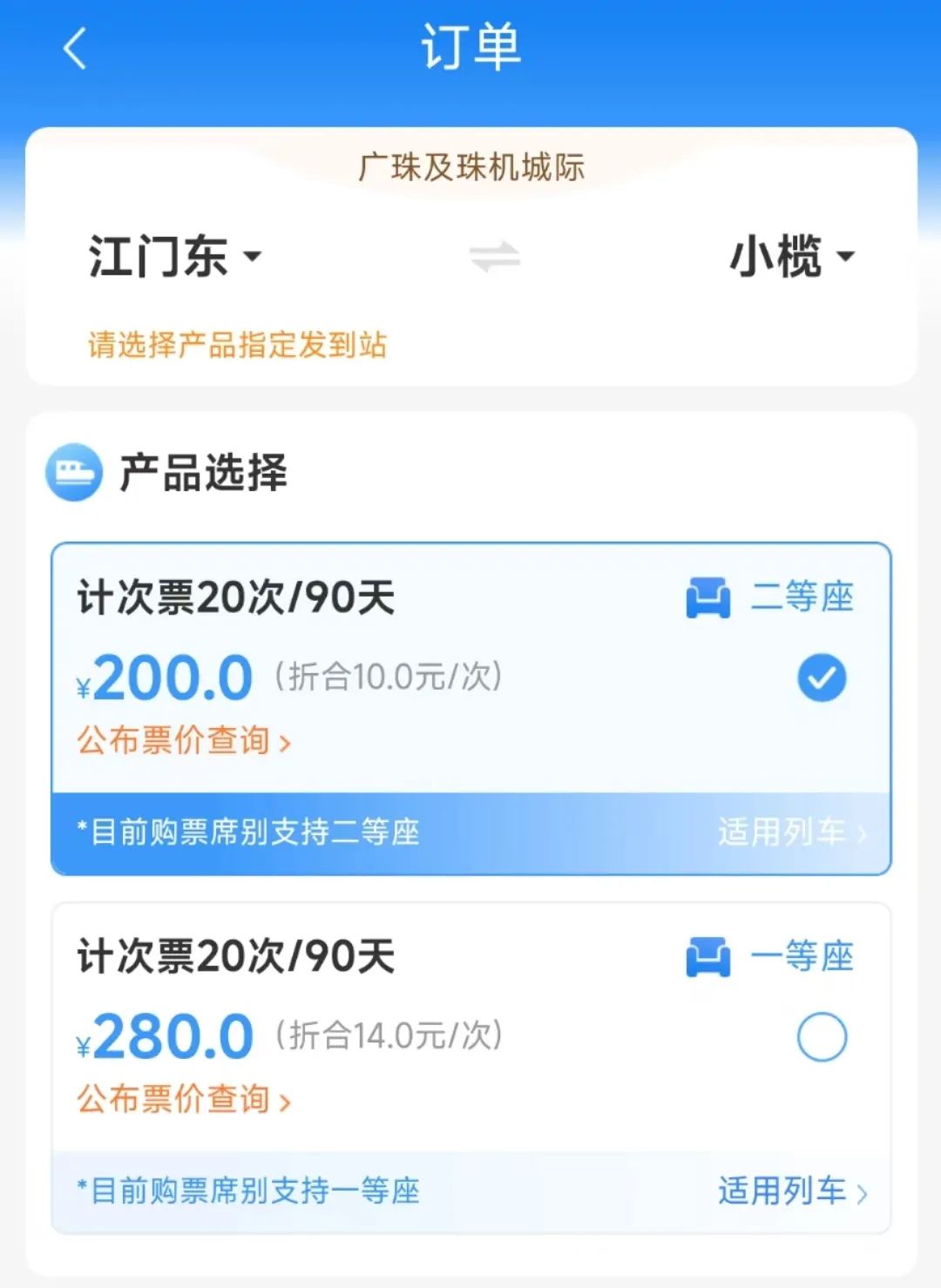This screenshot has height=1288, width=941.
Task: Open 公布票价查询 for the 一等座 ticket
Action: tap(184, 1100)
